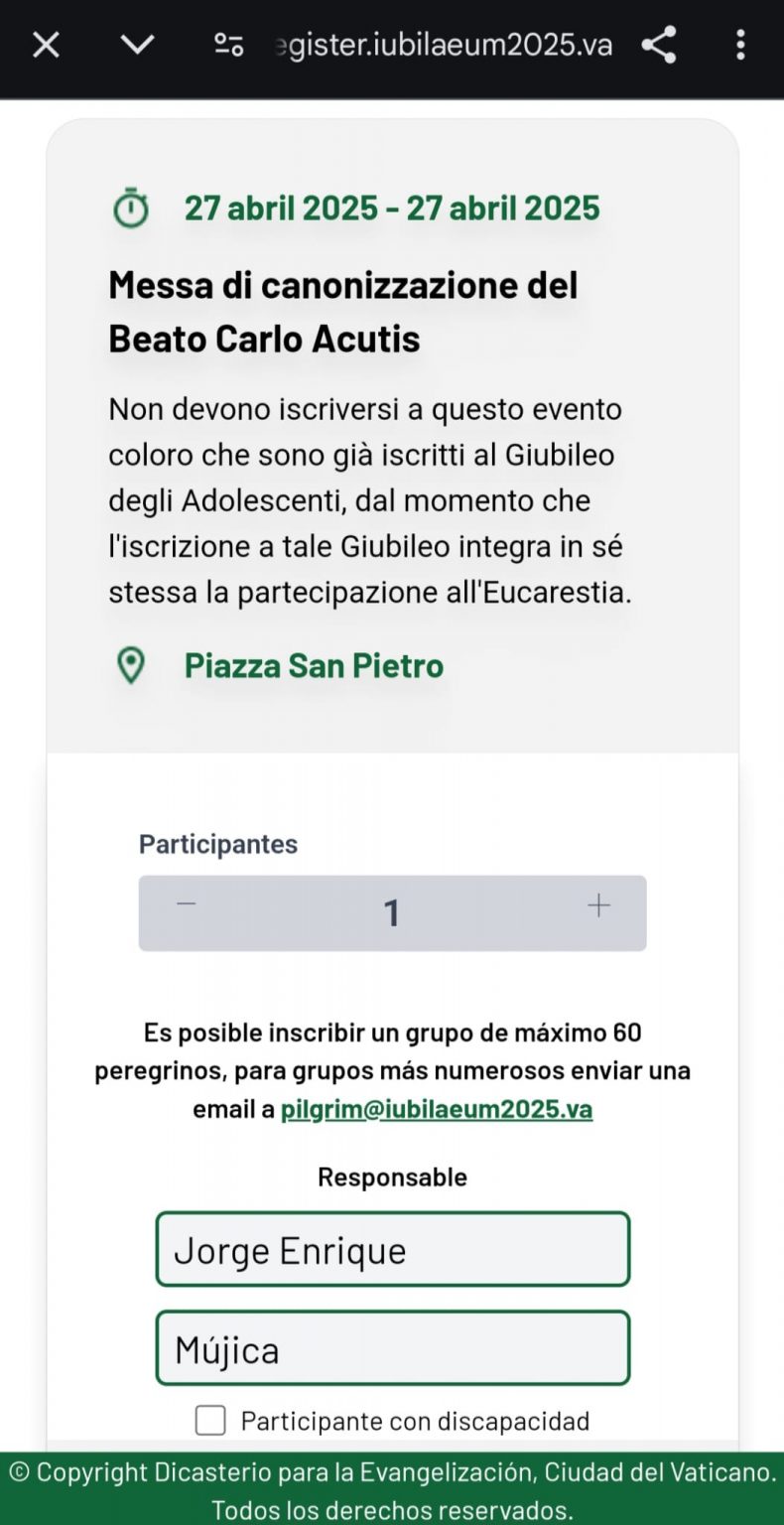Share this registration page

coord(659,45)
